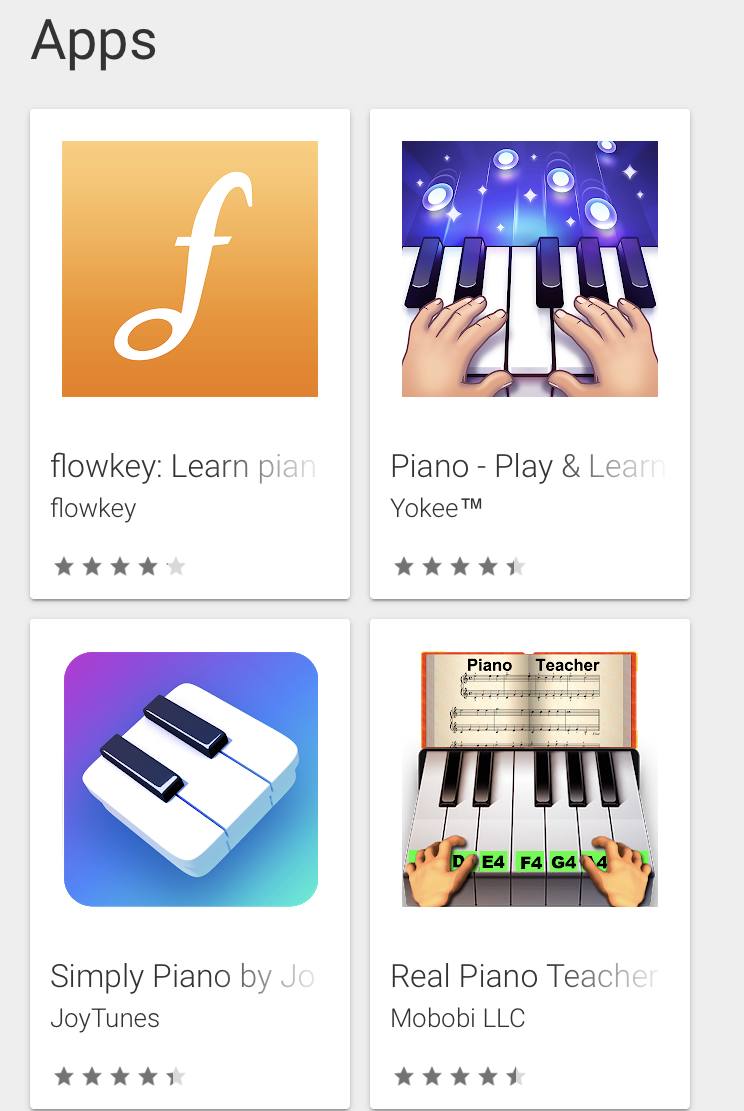This screenshot has width=744, height=1111.
Task: Click the white piano keys on gradient icon
Action: point(190,777)
